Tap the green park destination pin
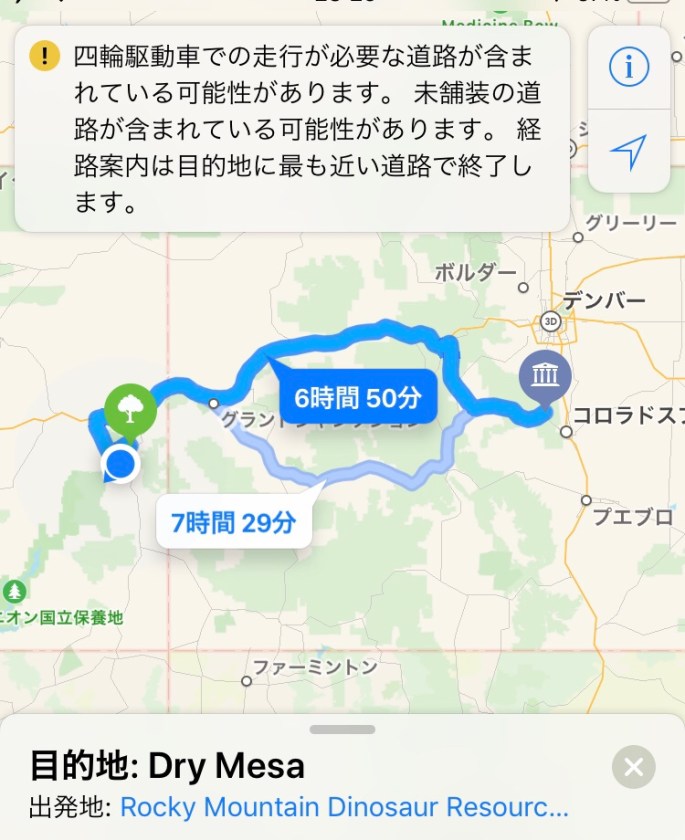This screenshot has height=840, width=685. (130, 410)
